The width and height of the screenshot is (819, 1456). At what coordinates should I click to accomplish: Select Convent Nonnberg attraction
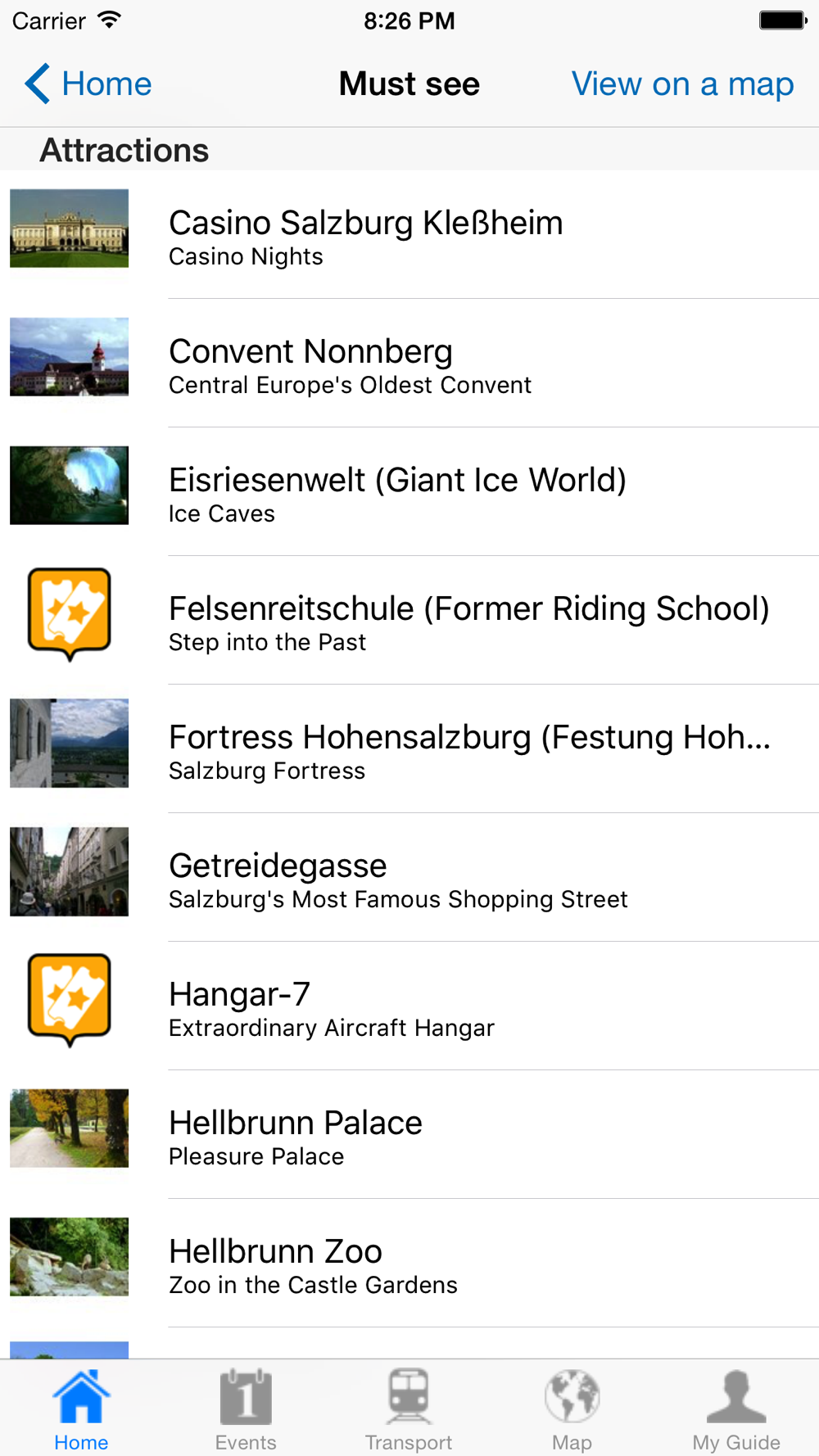[x=409, y=364]
